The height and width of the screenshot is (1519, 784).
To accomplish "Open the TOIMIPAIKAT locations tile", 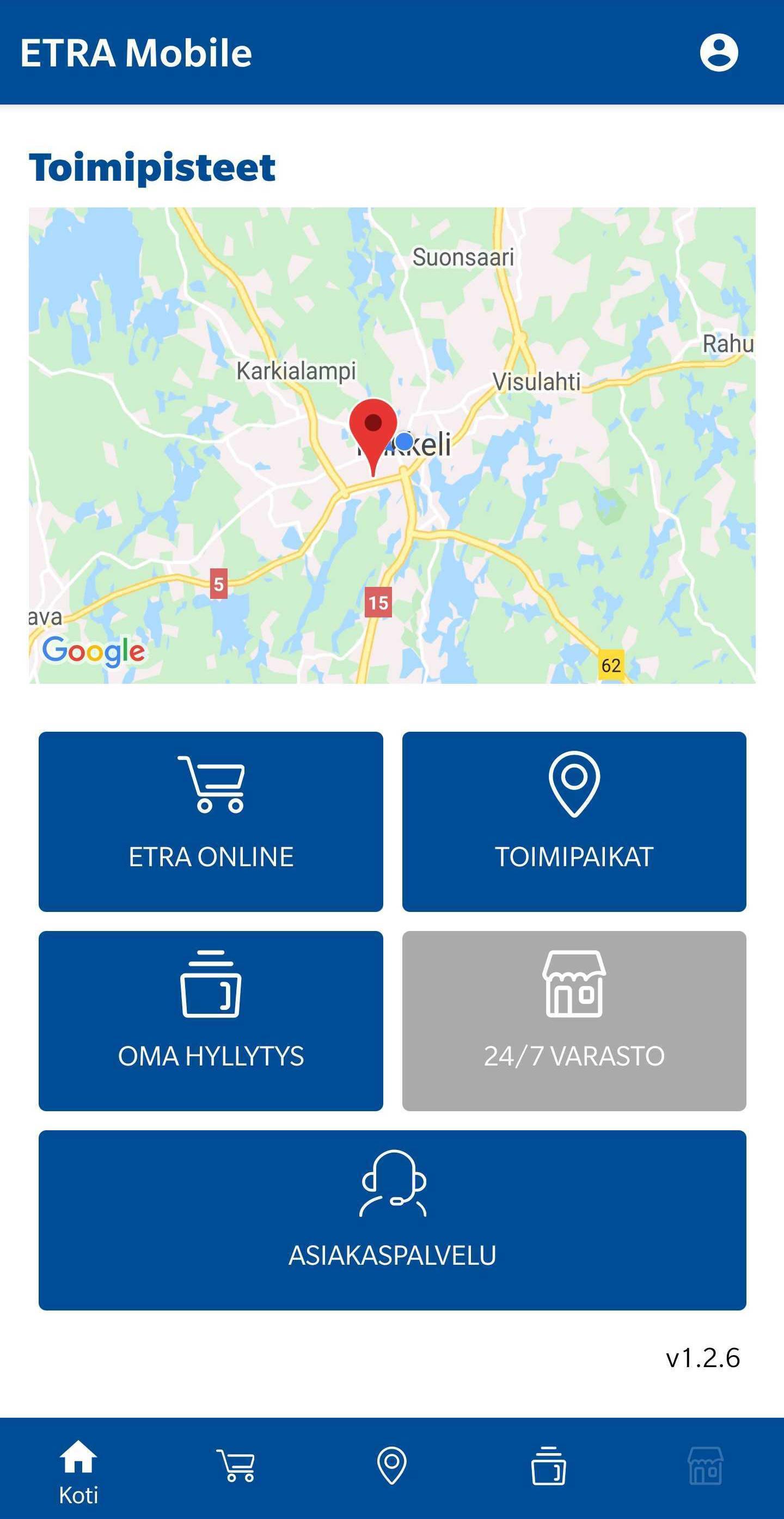I will (573, 822).
